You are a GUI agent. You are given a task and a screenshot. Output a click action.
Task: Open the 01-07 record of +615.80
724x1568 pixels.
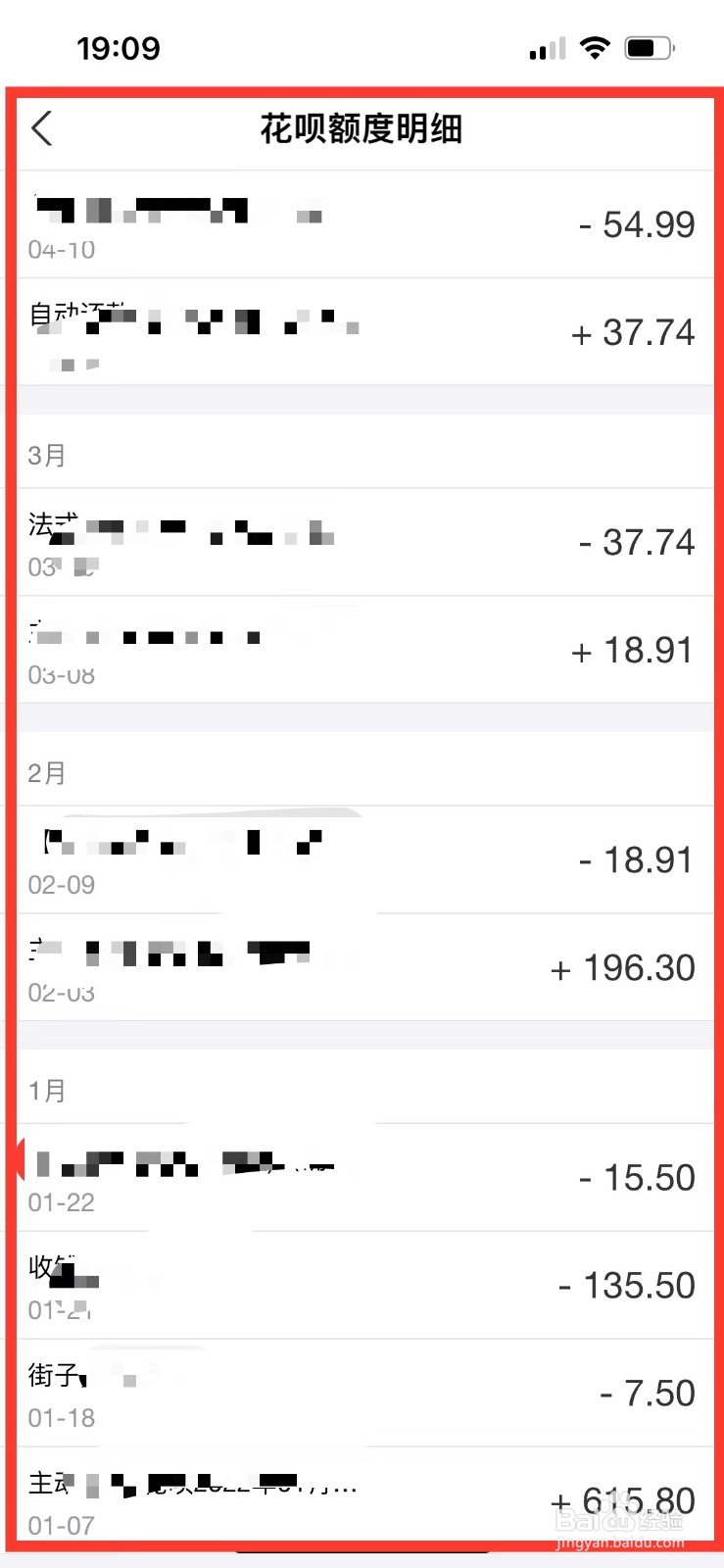(362, 1497)
